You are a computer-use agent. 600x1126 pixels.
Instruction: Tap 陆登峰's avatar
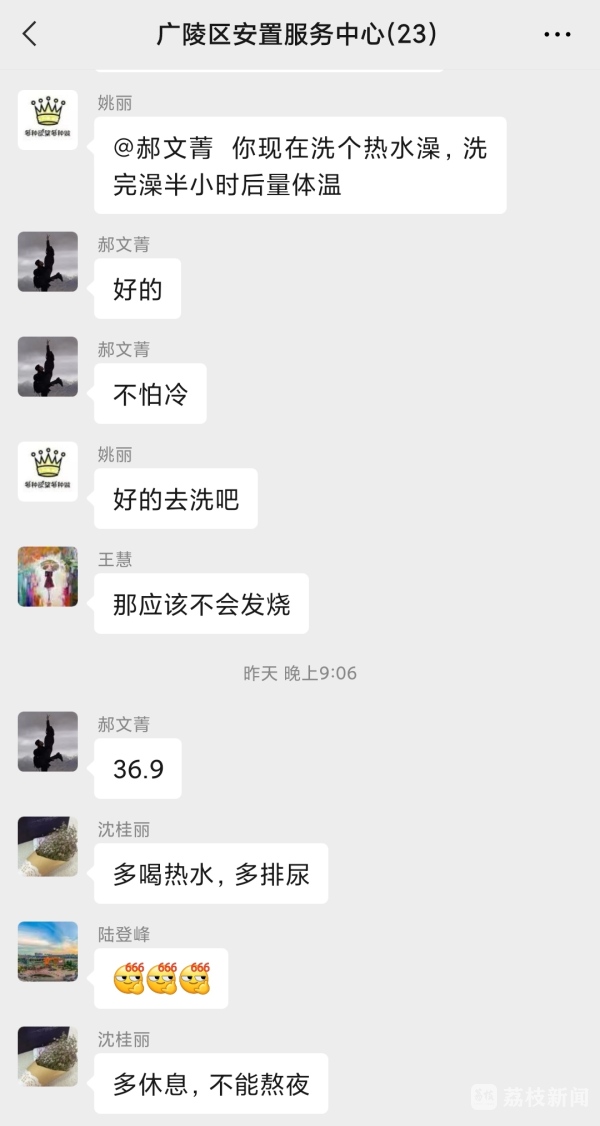pos(47,951)
